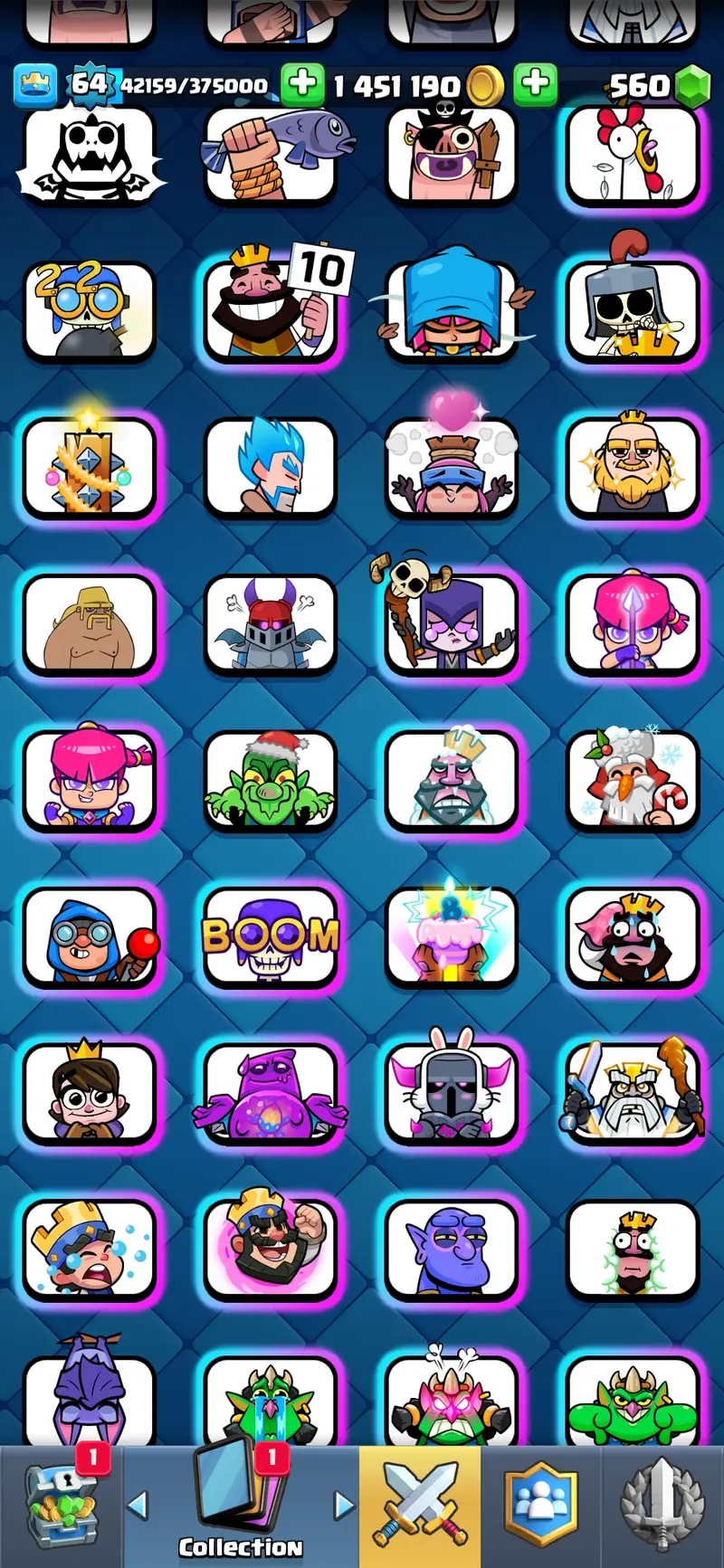Select the white chicken emote

click(x=632, y=156)
